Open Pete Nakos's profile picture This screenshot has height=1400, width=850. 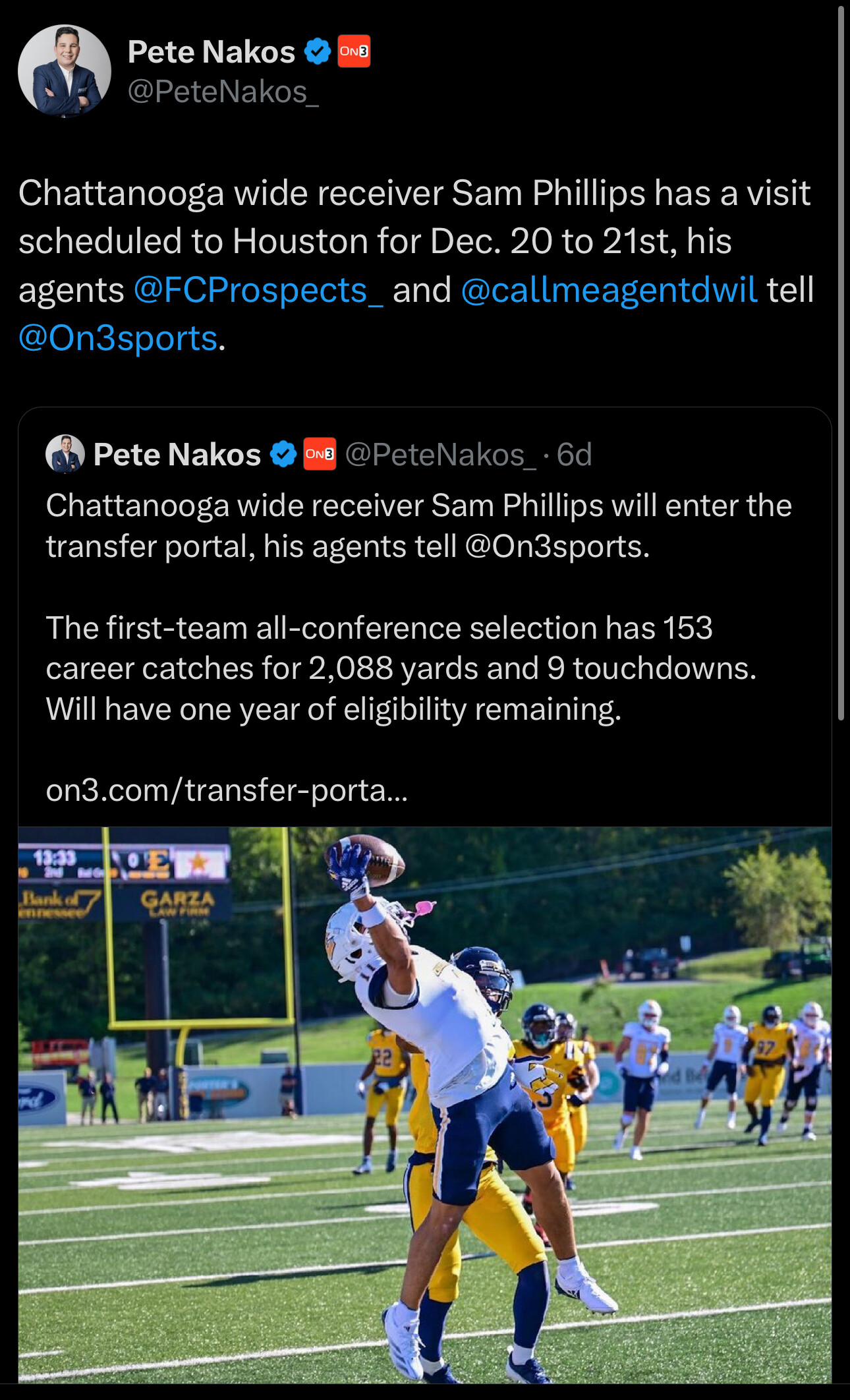[65, 71]
